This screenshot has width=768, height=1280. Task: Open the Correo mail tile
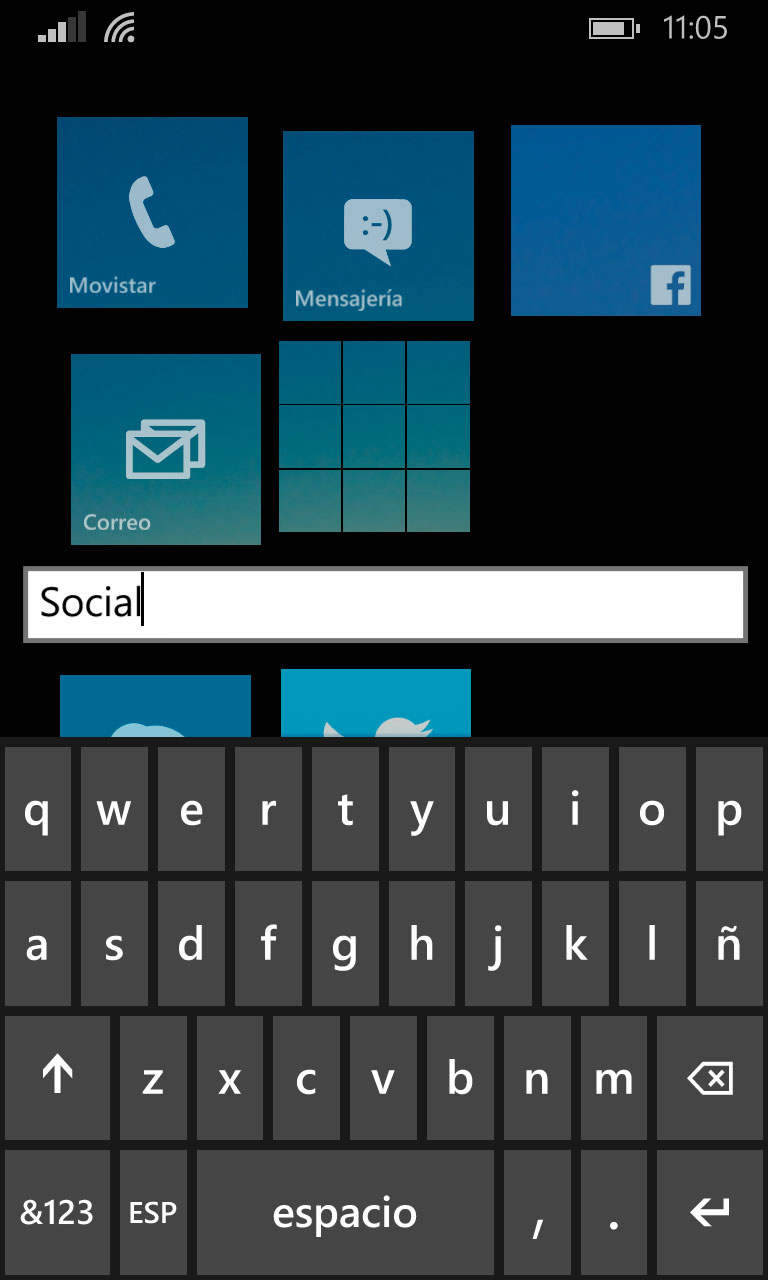(x=166, y=449)
